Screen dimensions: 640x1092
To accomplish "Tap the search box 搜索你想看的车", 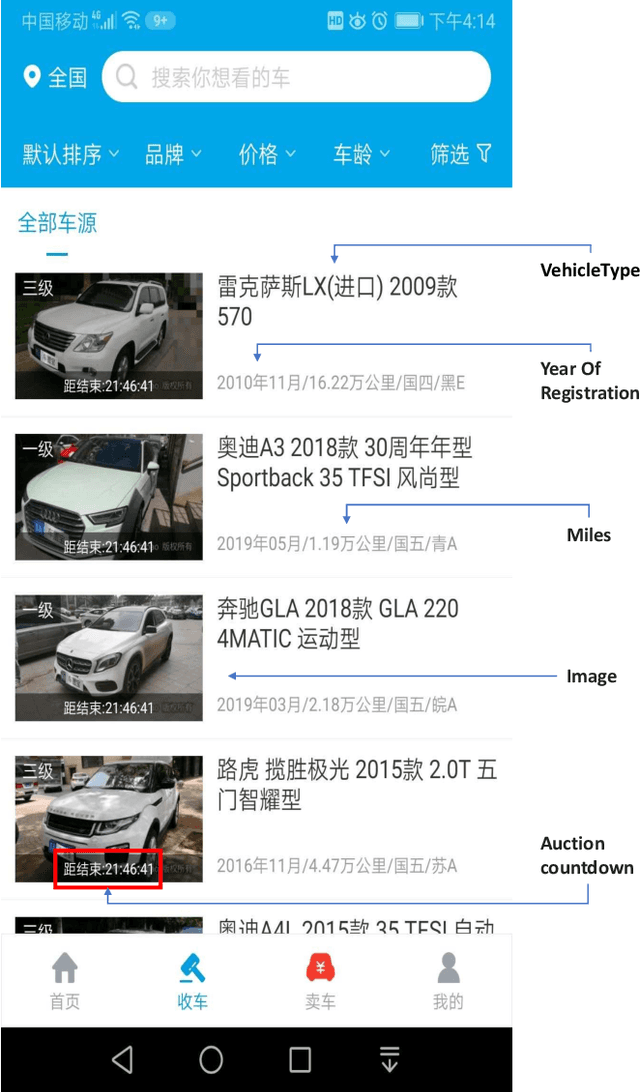I will tap(296, 77).
